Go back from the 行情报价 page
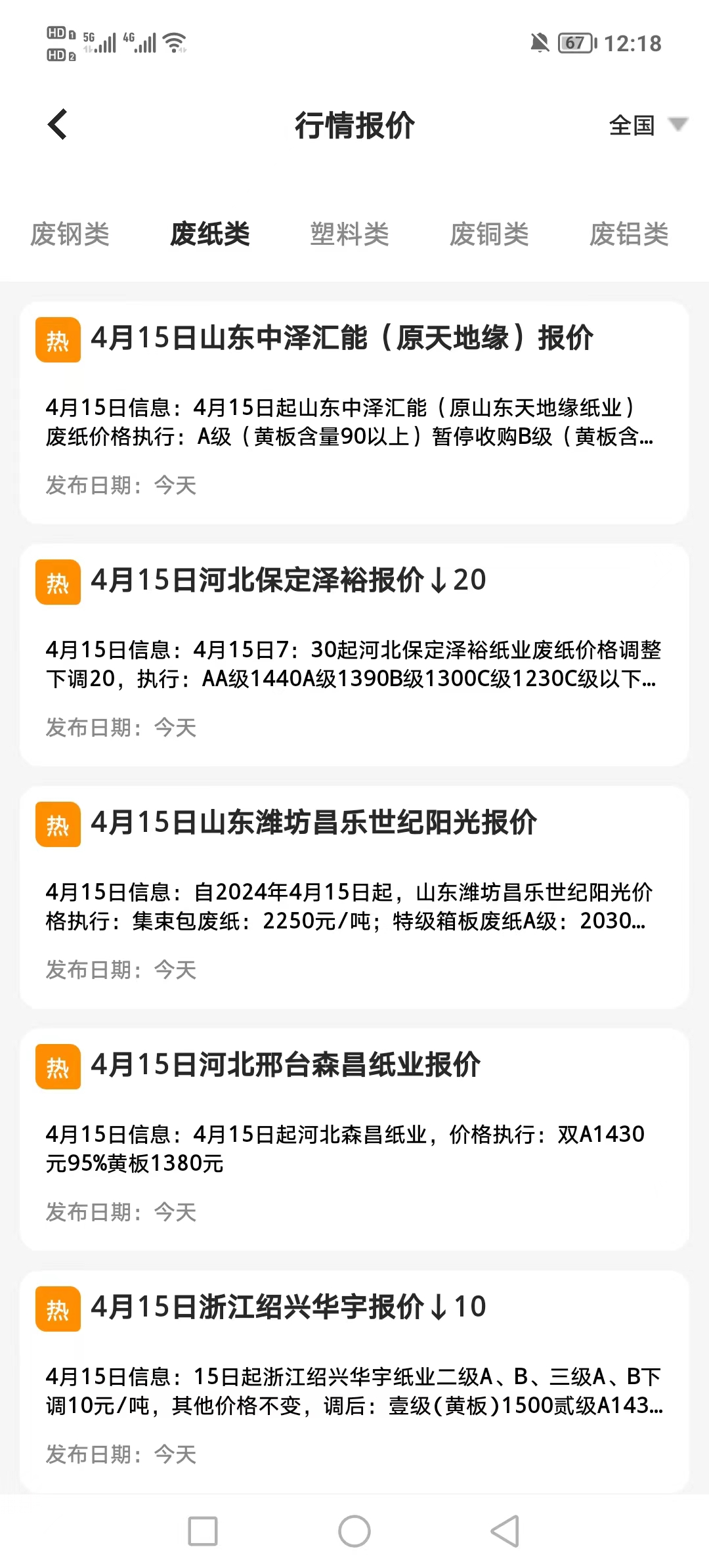Viewport: 709px width, 1568px height. coord(58,124)
